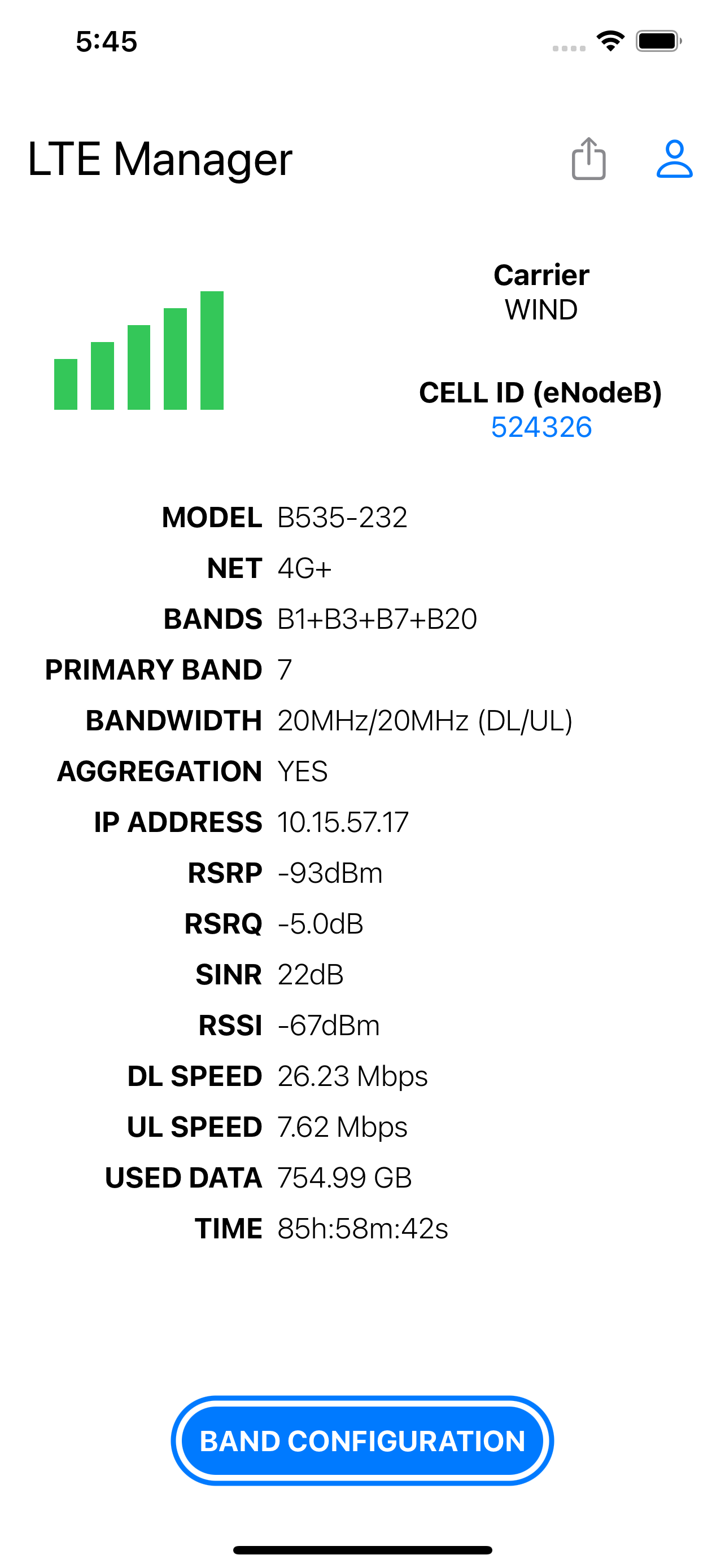Select the MODEL B535-232 entry
The width and height of the screenshot is (725, 1568).
(342, 518)
